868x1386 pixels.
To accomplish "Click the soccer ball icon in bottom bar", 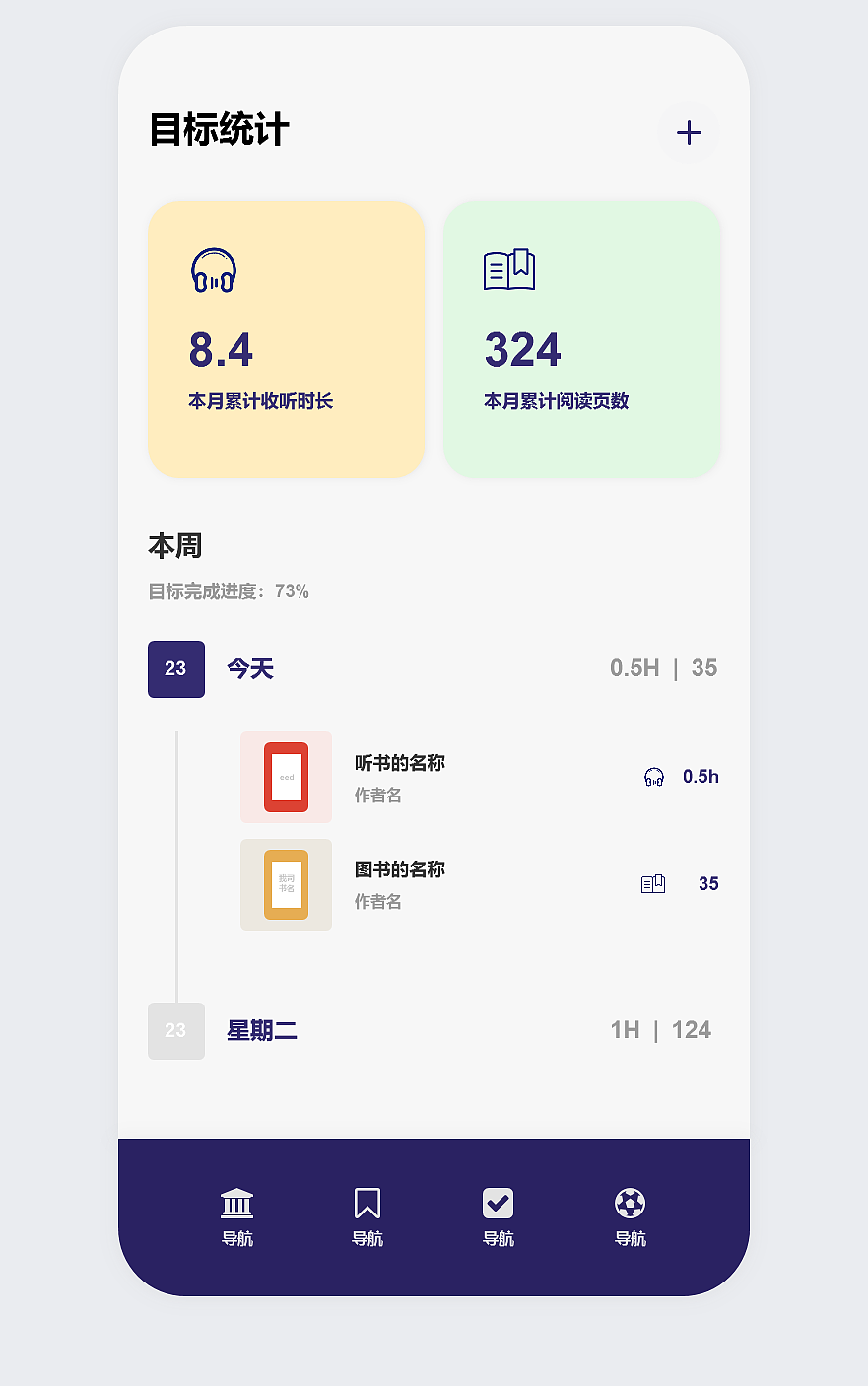I will coord(630,1203).
